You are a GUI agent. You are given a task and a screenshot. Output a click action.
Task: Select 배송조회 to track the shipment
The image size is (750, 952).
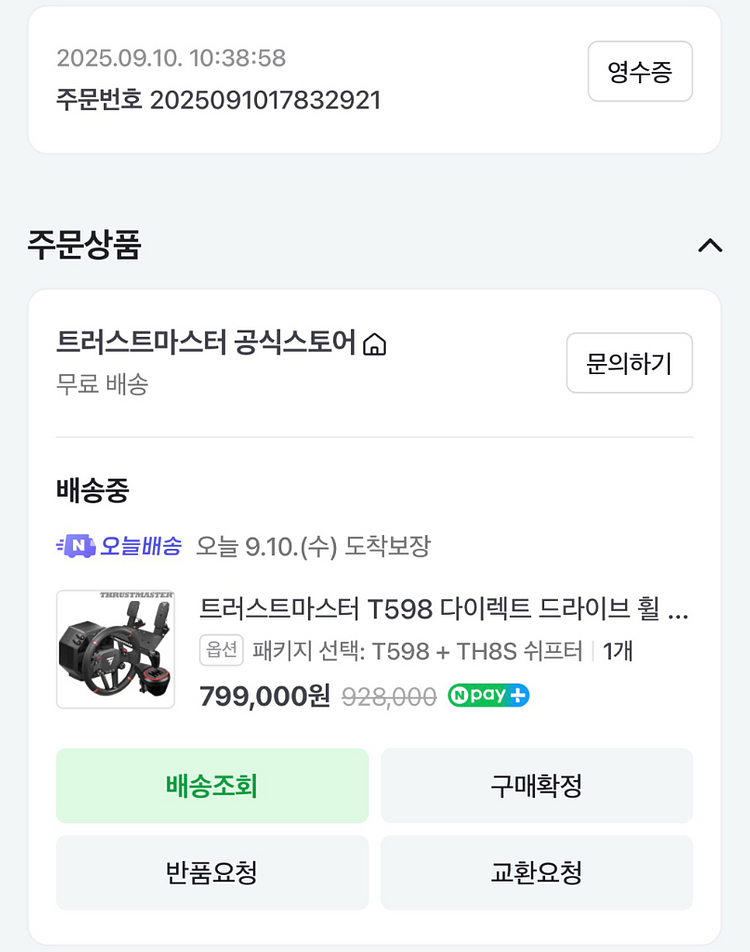pyautogui.click(x=212, y=786)
